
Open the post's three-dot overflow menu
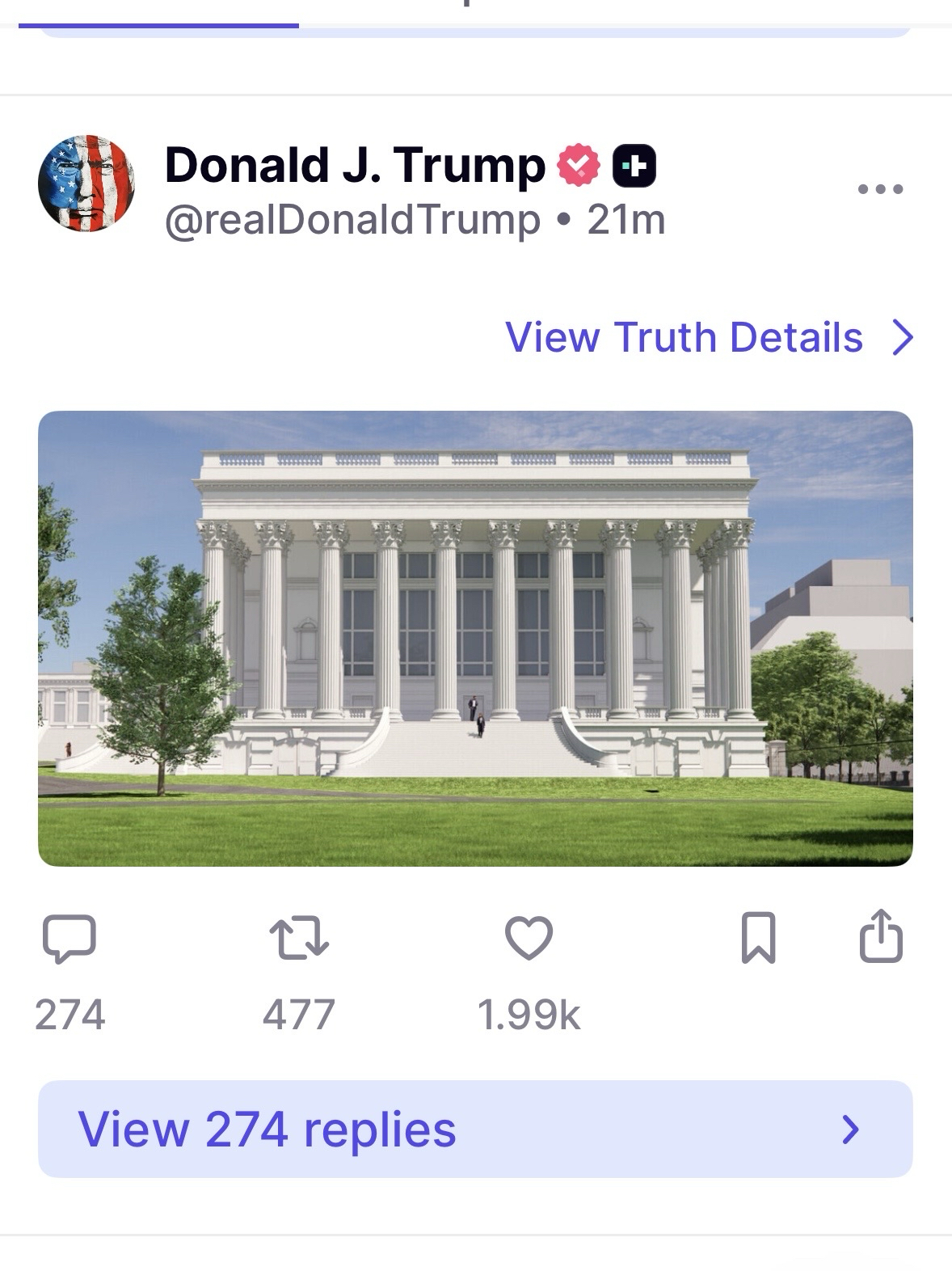(x=880, y=189)
